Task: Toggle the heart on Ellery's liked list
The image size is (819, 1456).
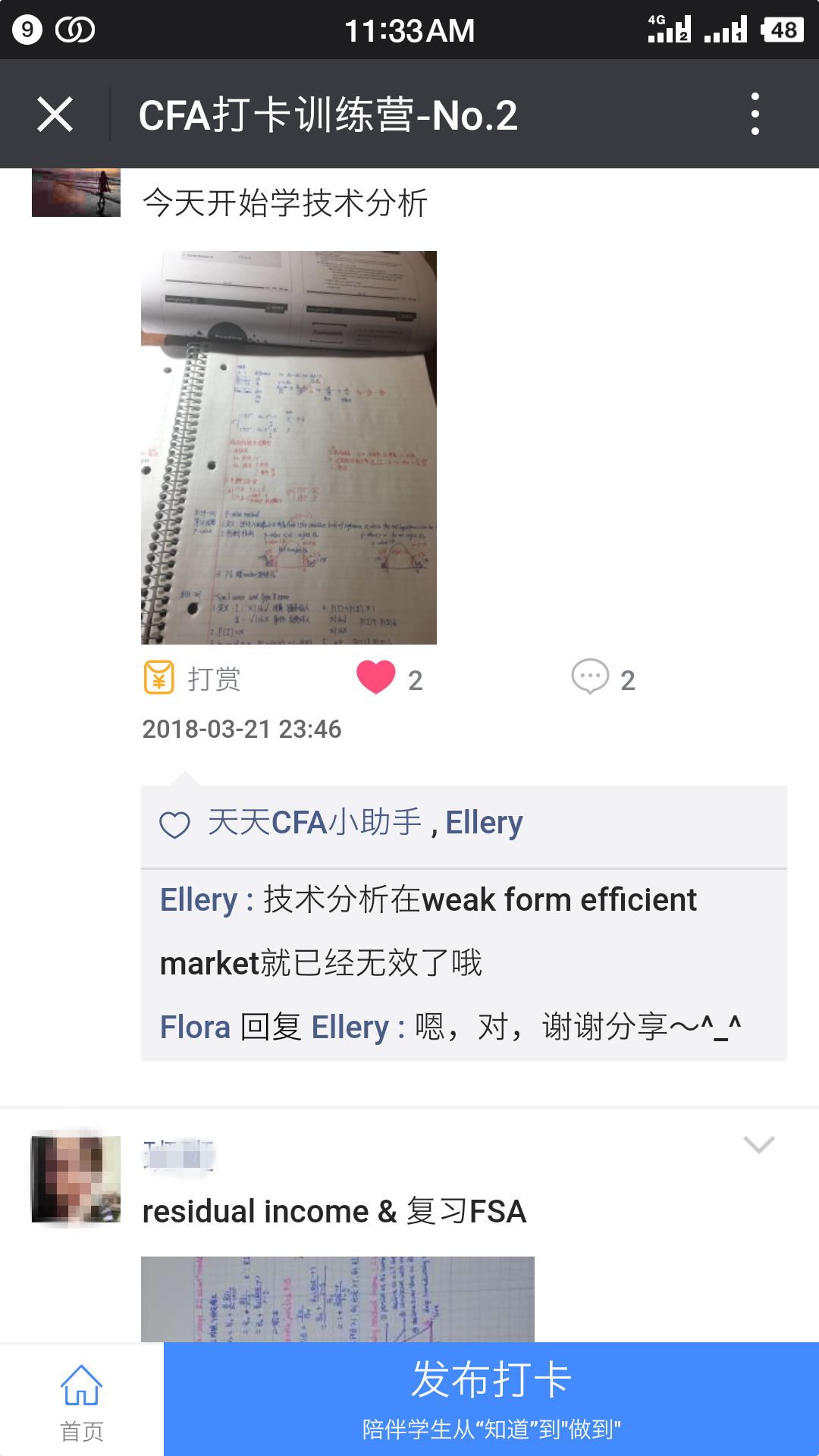Action: 175,824
